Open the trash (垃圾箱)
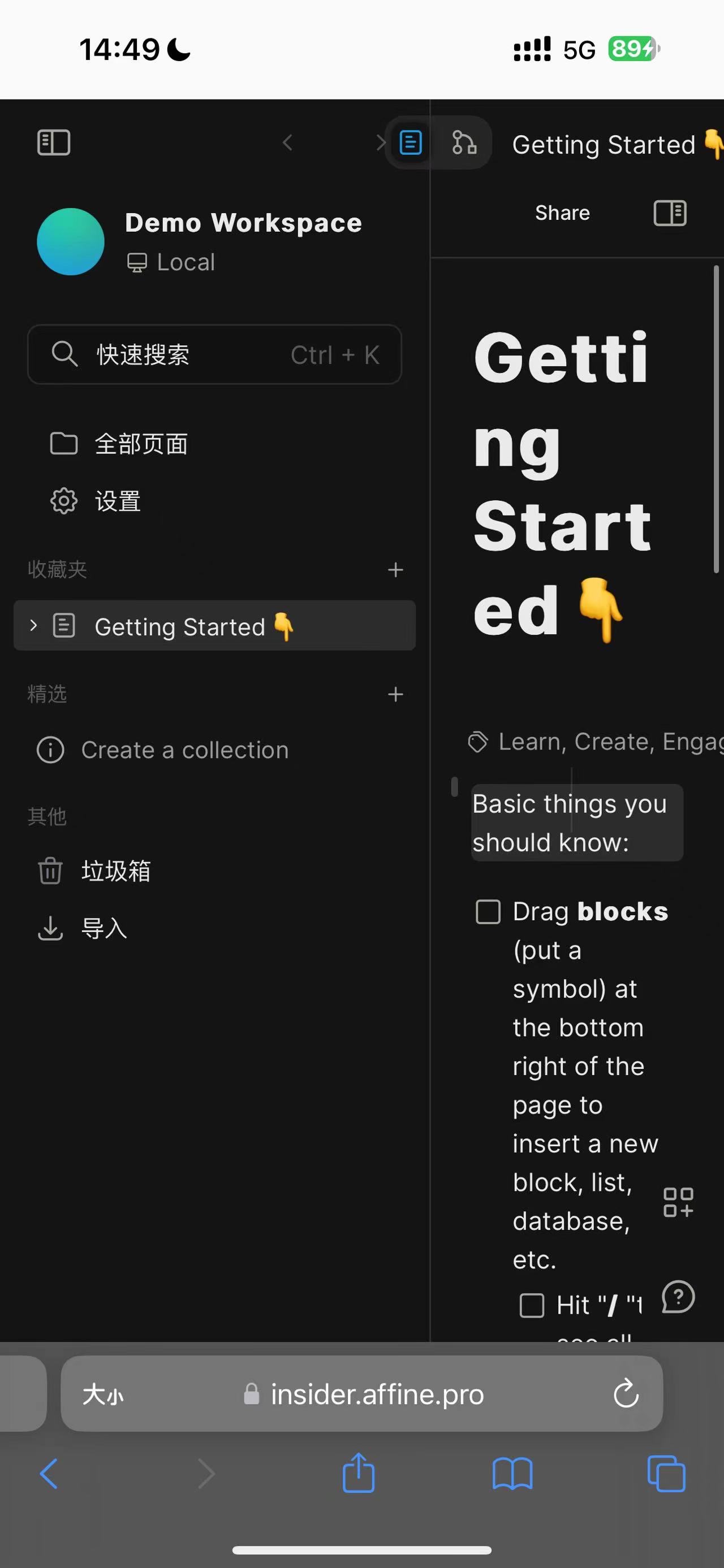The image size is (724, 1568). click(116, 870)
